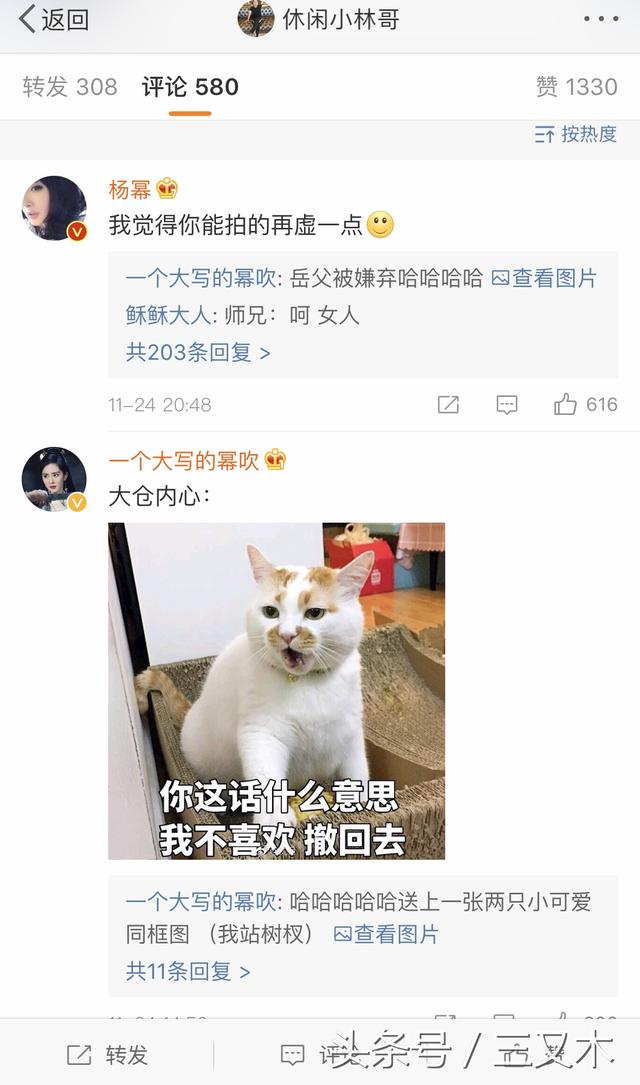Open the three-dot overflow menu

click(601, 19)
